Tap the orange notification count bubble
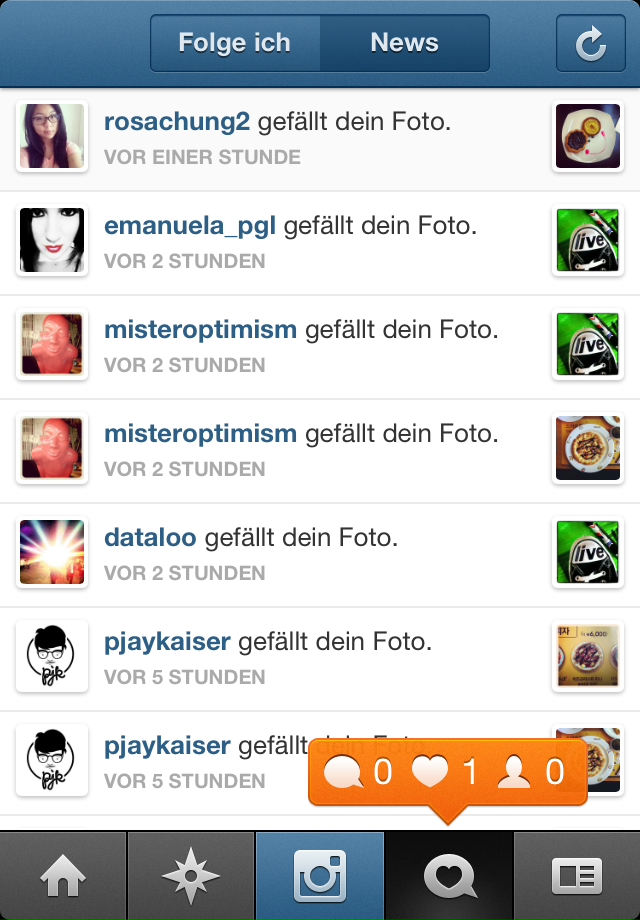The image size is (640, 920). click(447, 773)
